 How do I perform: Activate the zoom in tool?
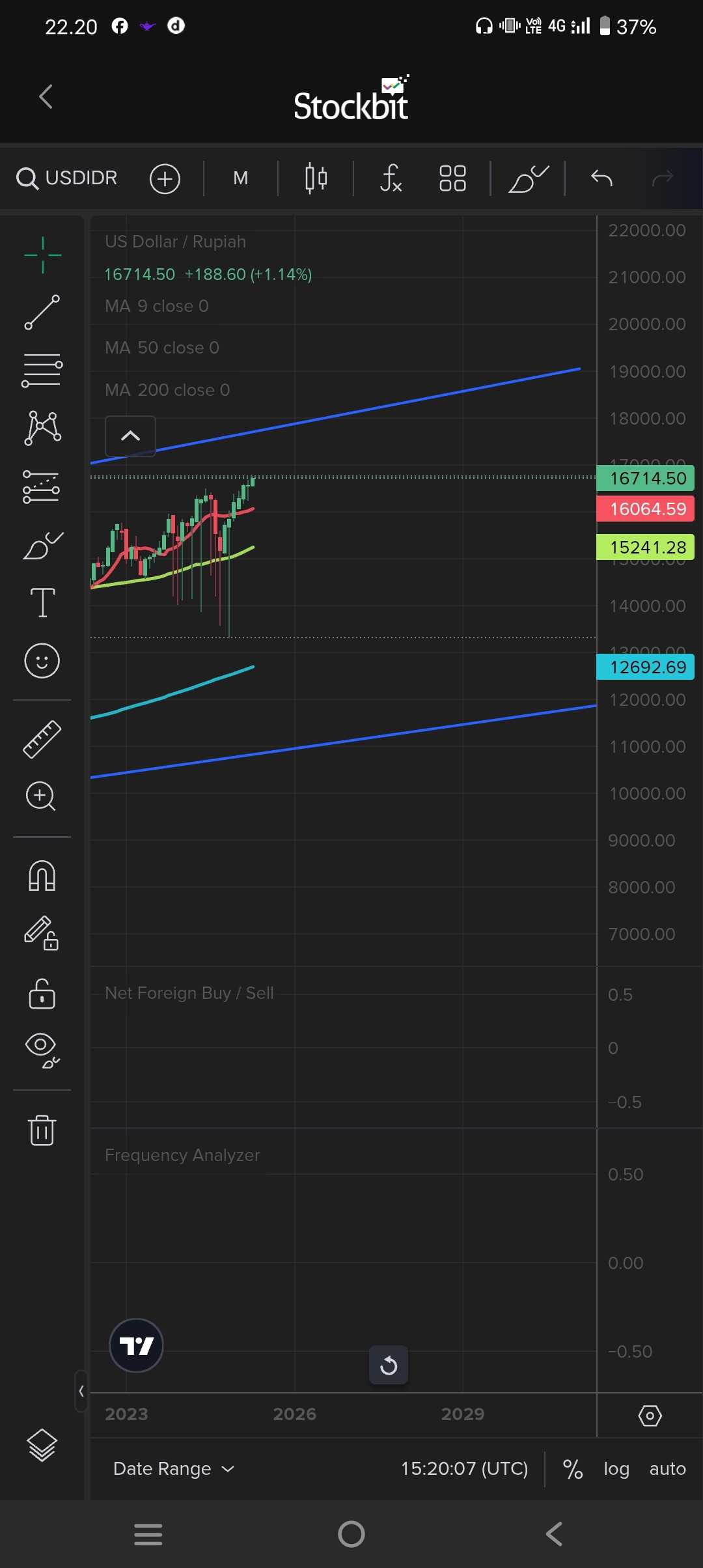pyautogui.click(x=41, y=796)
